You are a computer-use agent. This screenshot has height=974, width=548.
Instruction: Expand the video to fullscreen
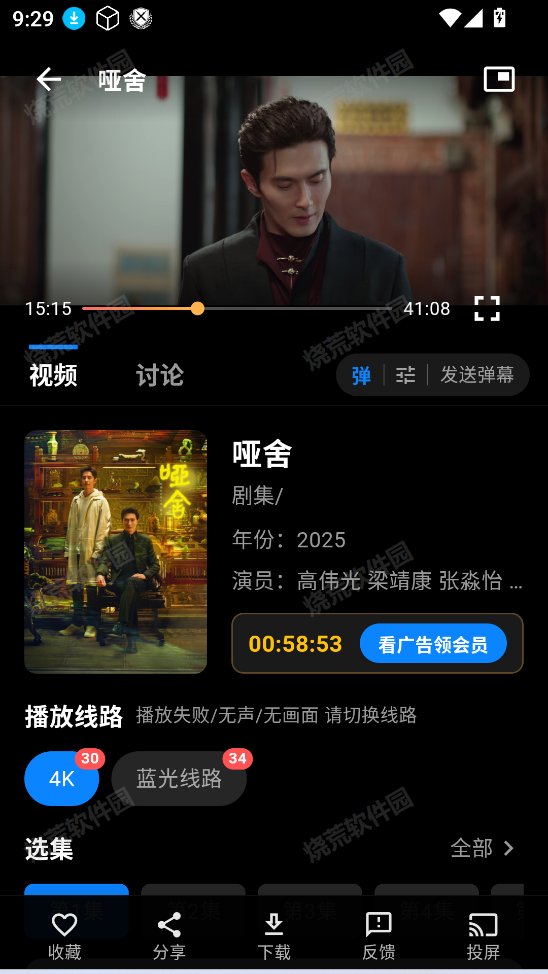487,308
